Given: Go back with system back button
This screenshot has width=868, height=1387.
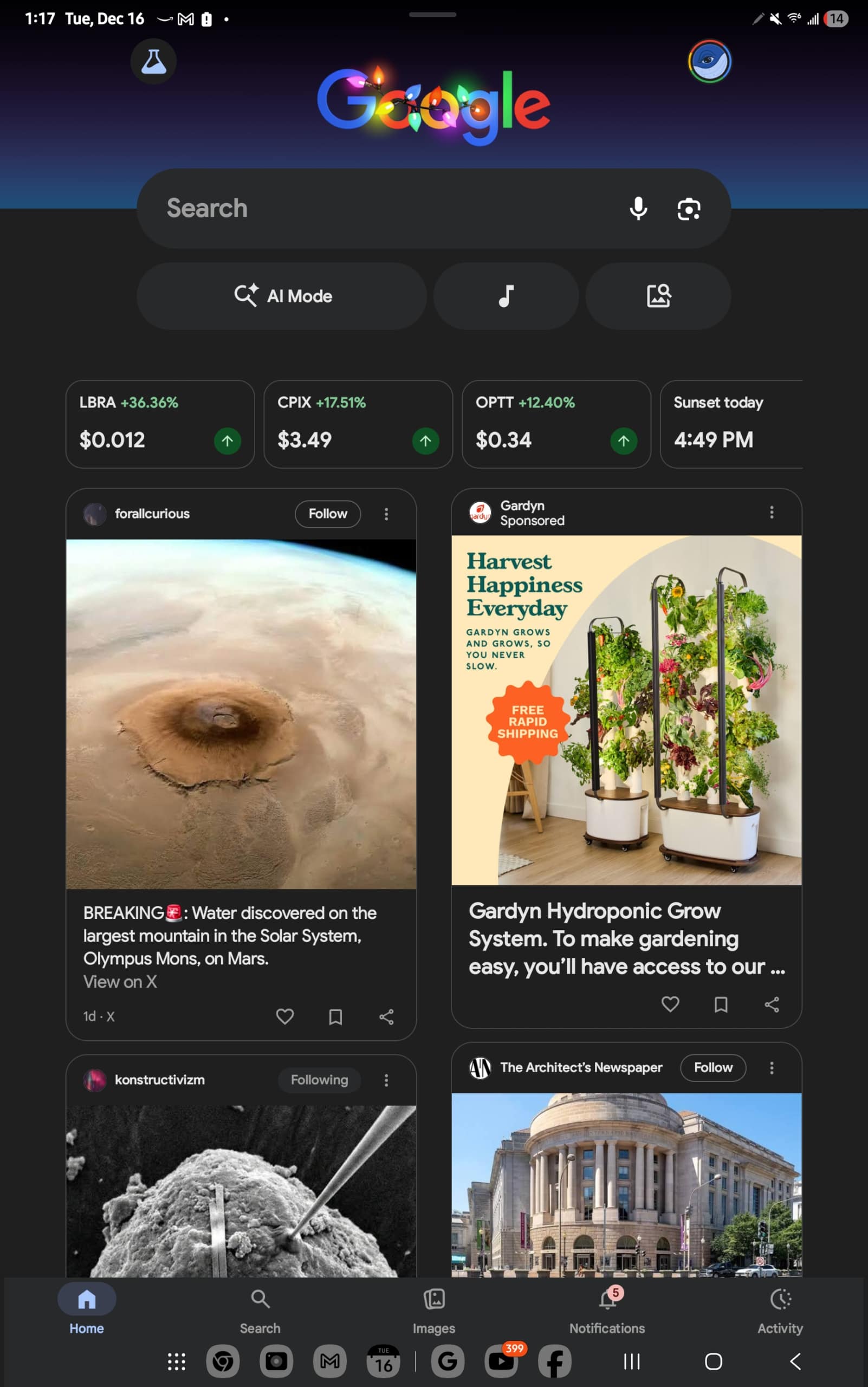Looking at the screenshot, I should 795,1361.
